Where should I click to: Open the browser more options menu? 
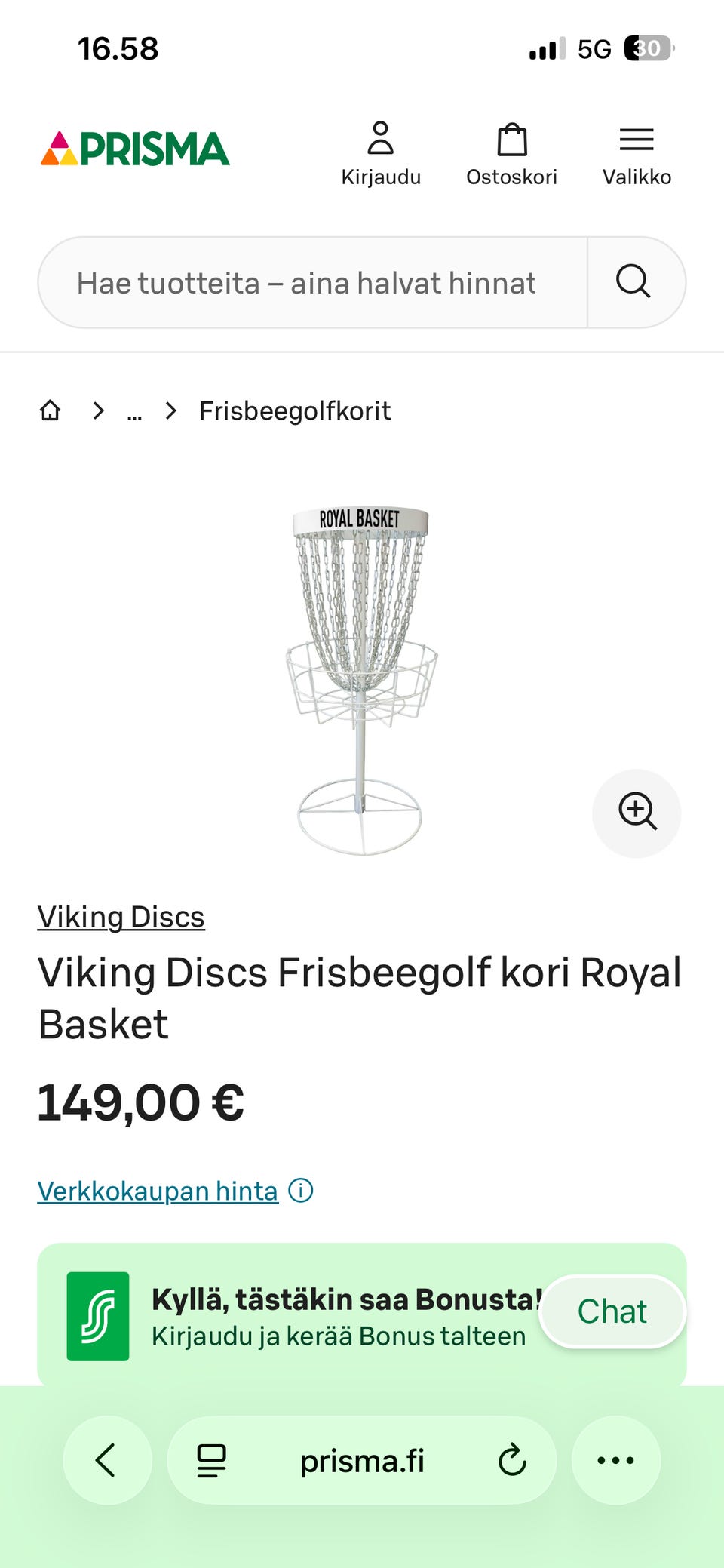pos(615,1459)
